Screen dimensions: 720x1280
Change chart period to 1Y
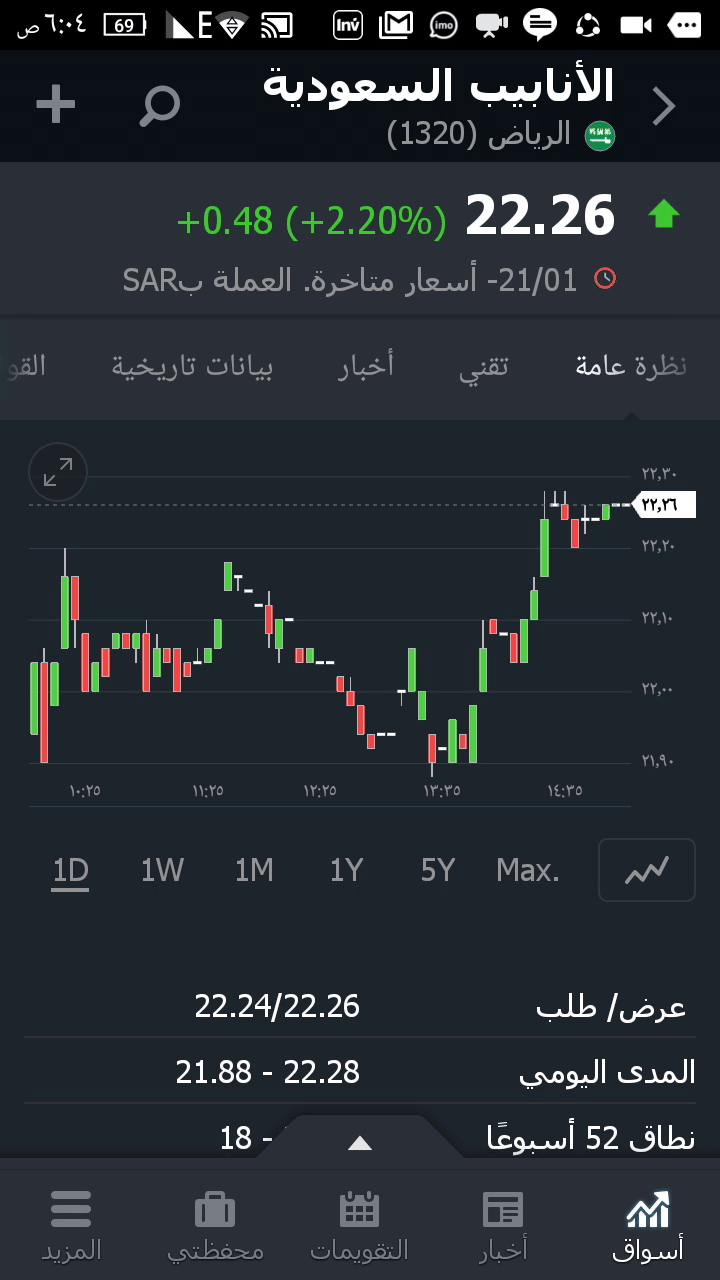tap(346, 871)
